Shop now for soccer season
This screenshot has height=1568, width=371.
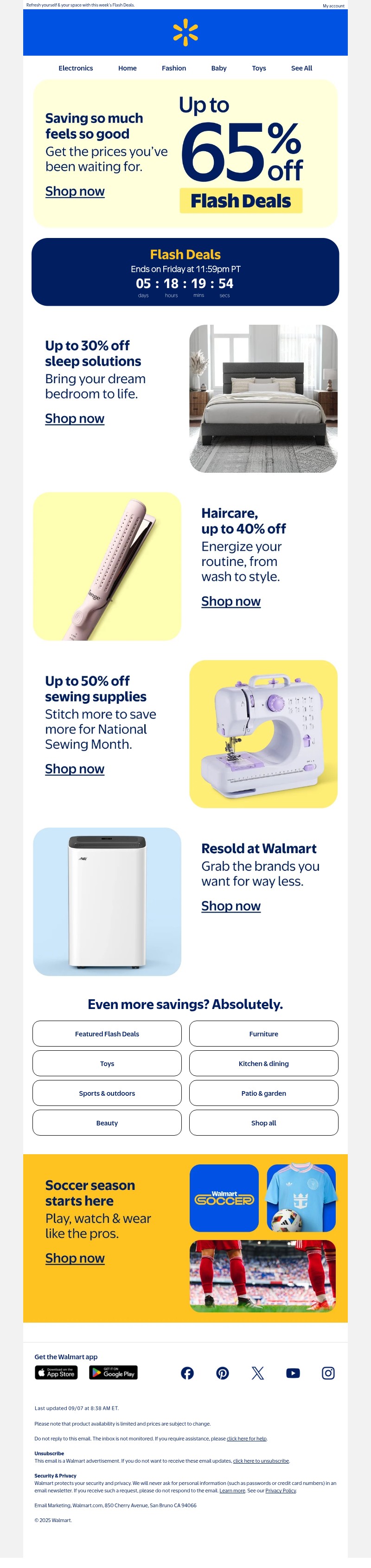(x=75, y=1258)
